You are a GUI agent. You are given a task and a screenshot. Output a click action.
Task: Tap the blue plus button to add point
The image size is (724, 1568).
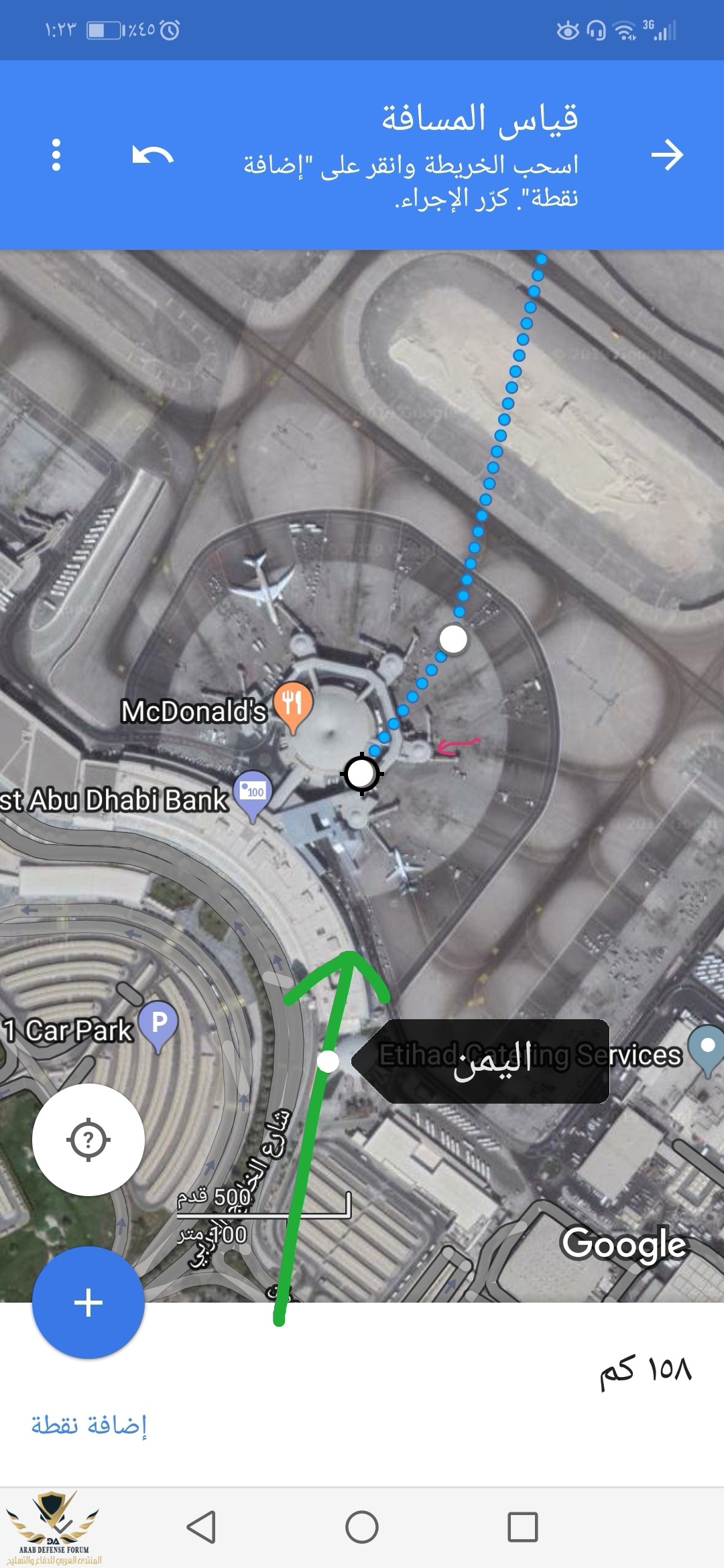click(x=88, y=1303)
